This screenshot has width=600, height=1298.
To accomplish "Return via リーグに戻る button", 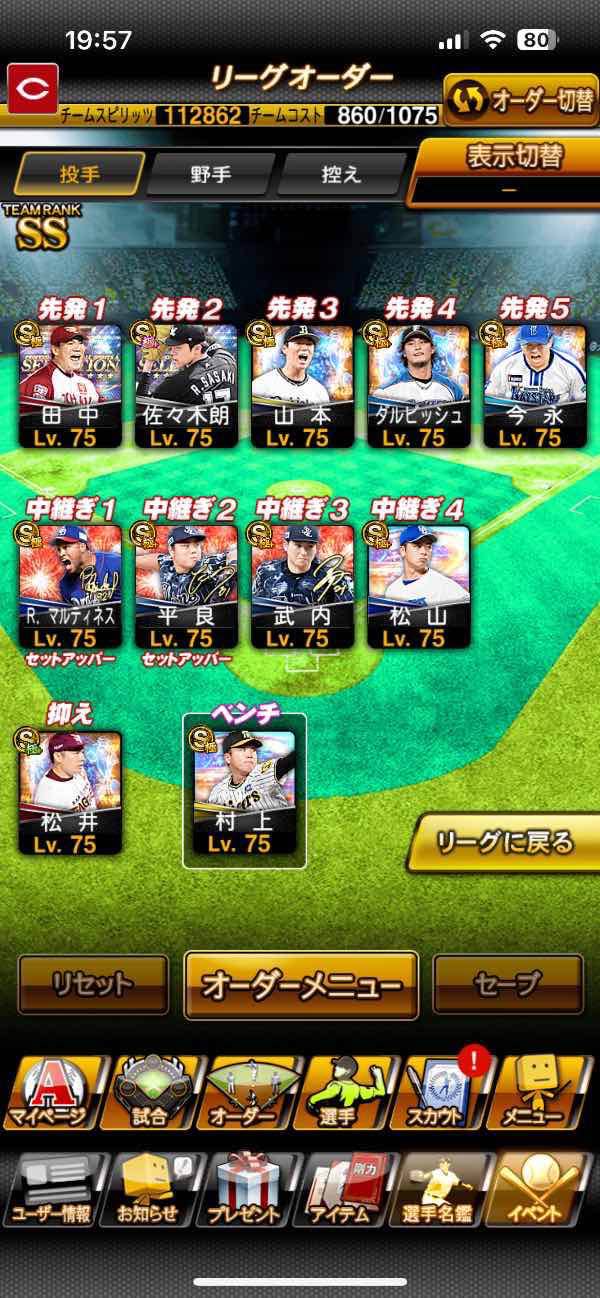I will pyautogui.click(x=504, y=842).
